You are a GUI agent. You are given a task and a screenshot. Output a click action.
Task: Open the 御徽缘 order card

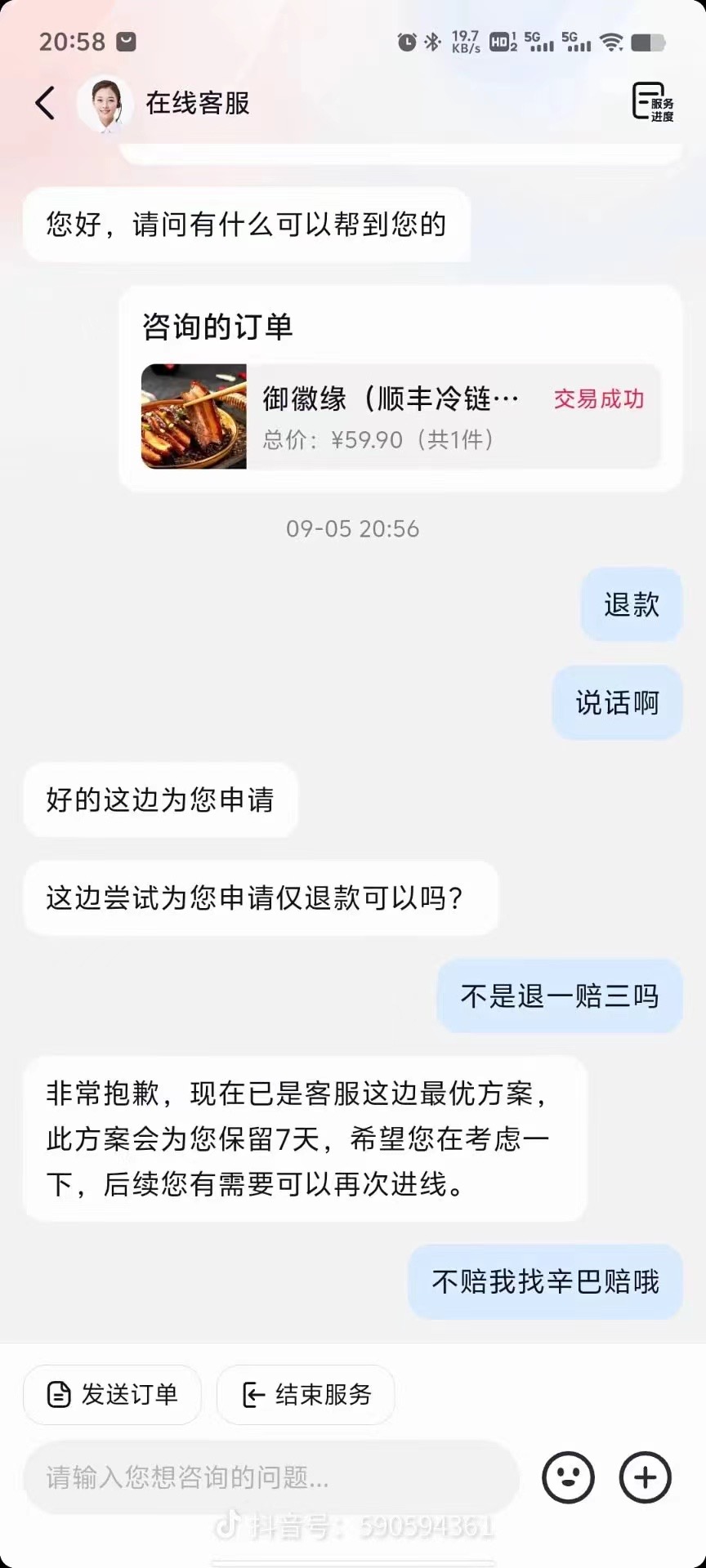400,416
